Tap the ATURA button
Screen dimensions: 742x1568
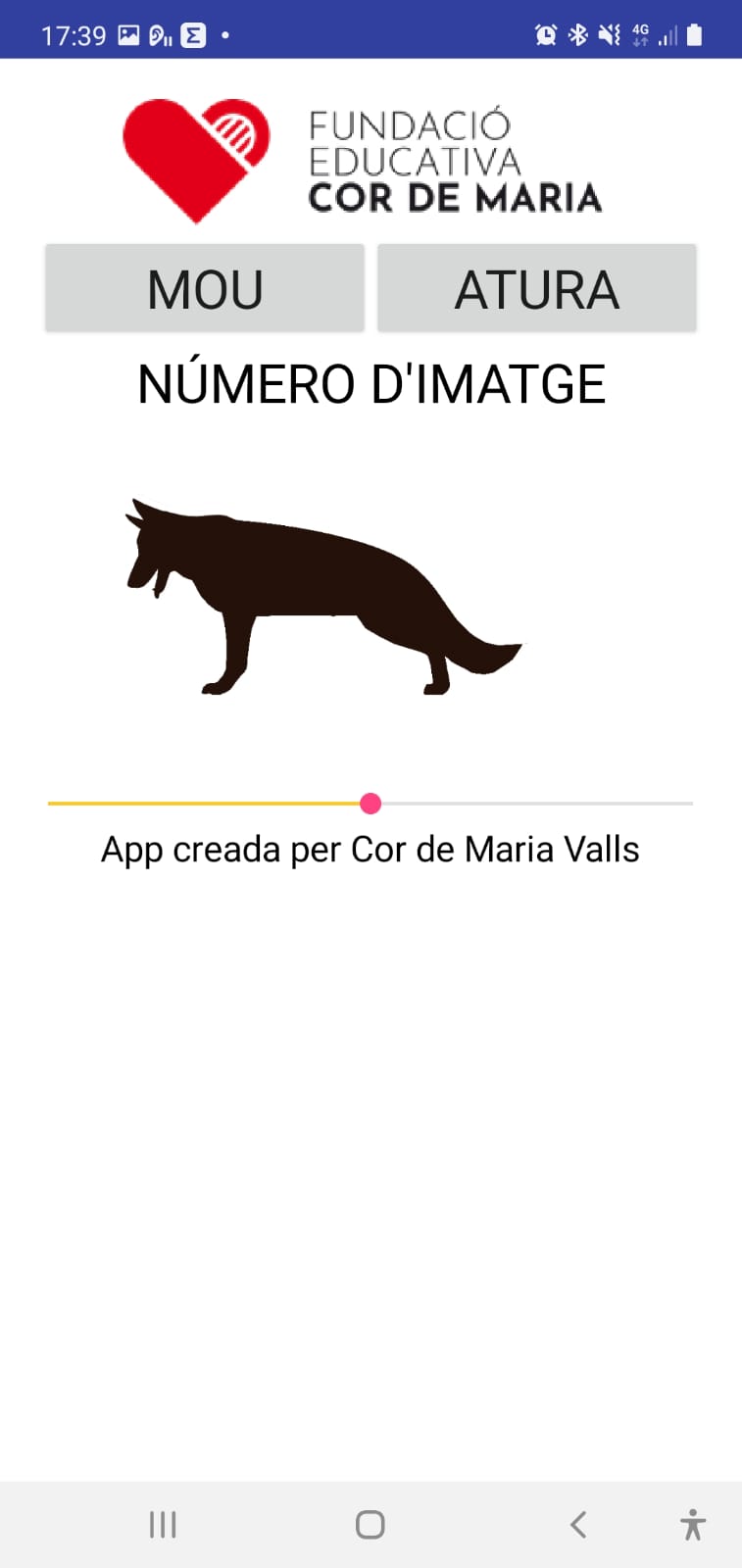[536, 289]
